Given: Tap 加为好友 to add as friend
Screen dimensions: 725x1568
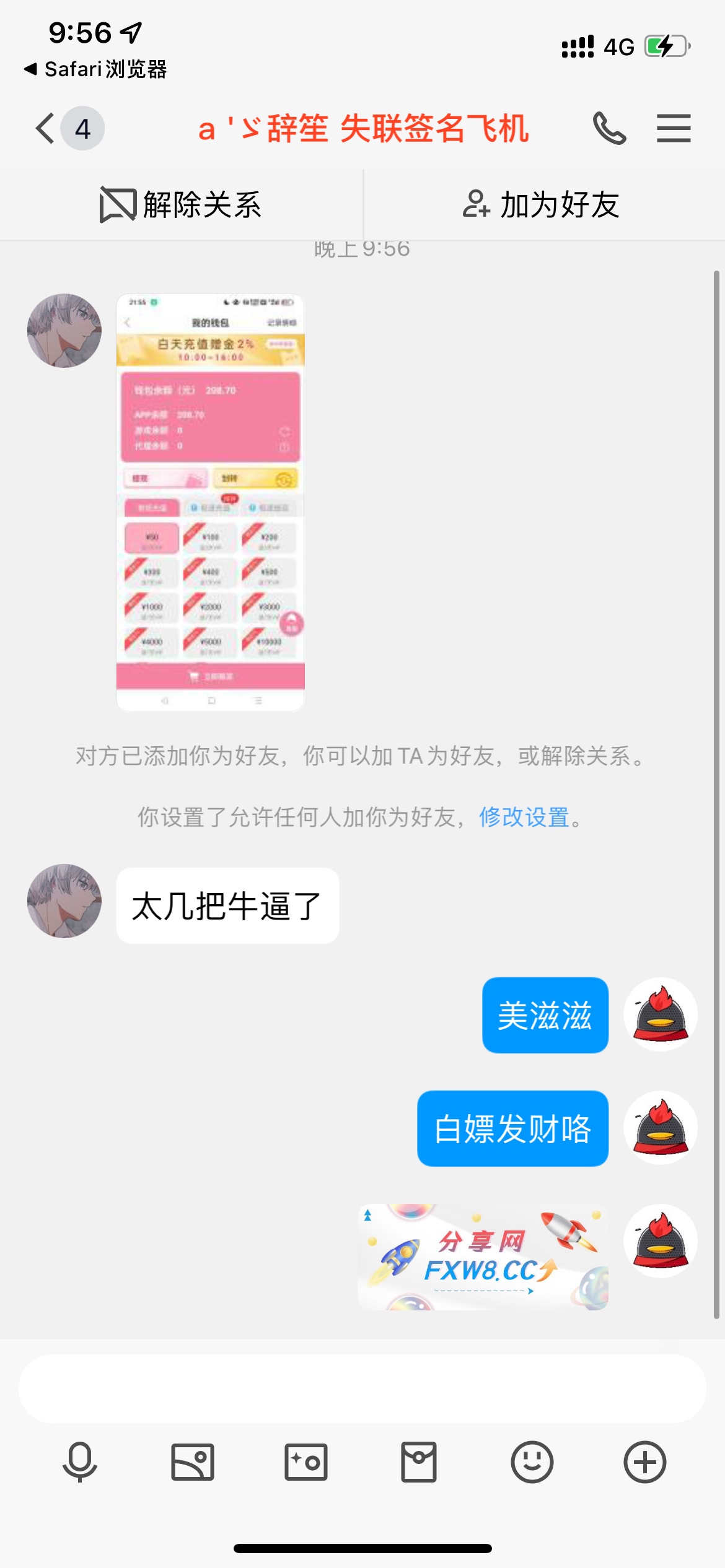Looking at the screenshot, I should point(542,204).
